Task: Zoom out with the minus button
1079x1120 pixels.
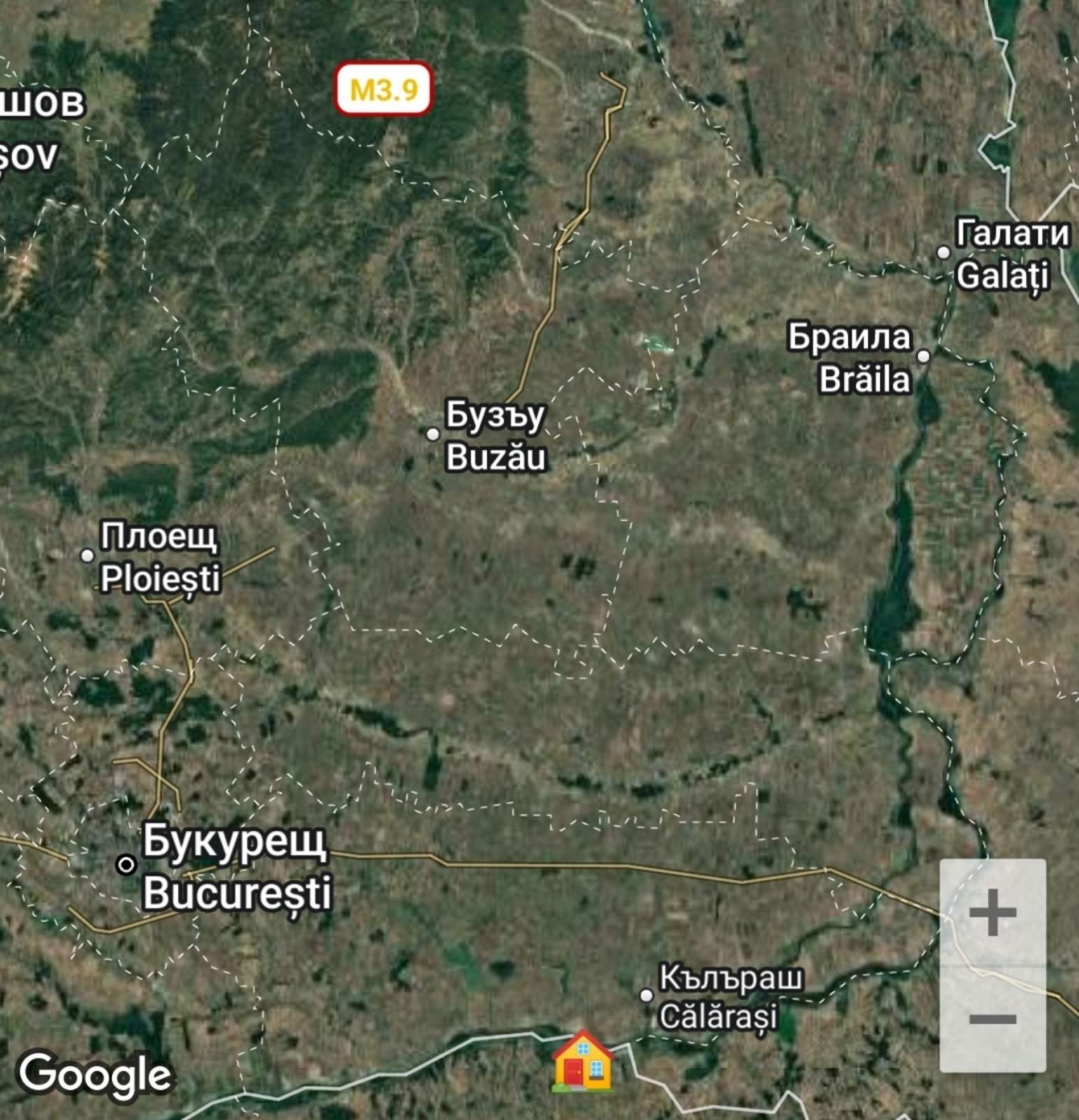Action: point(992,1020)
